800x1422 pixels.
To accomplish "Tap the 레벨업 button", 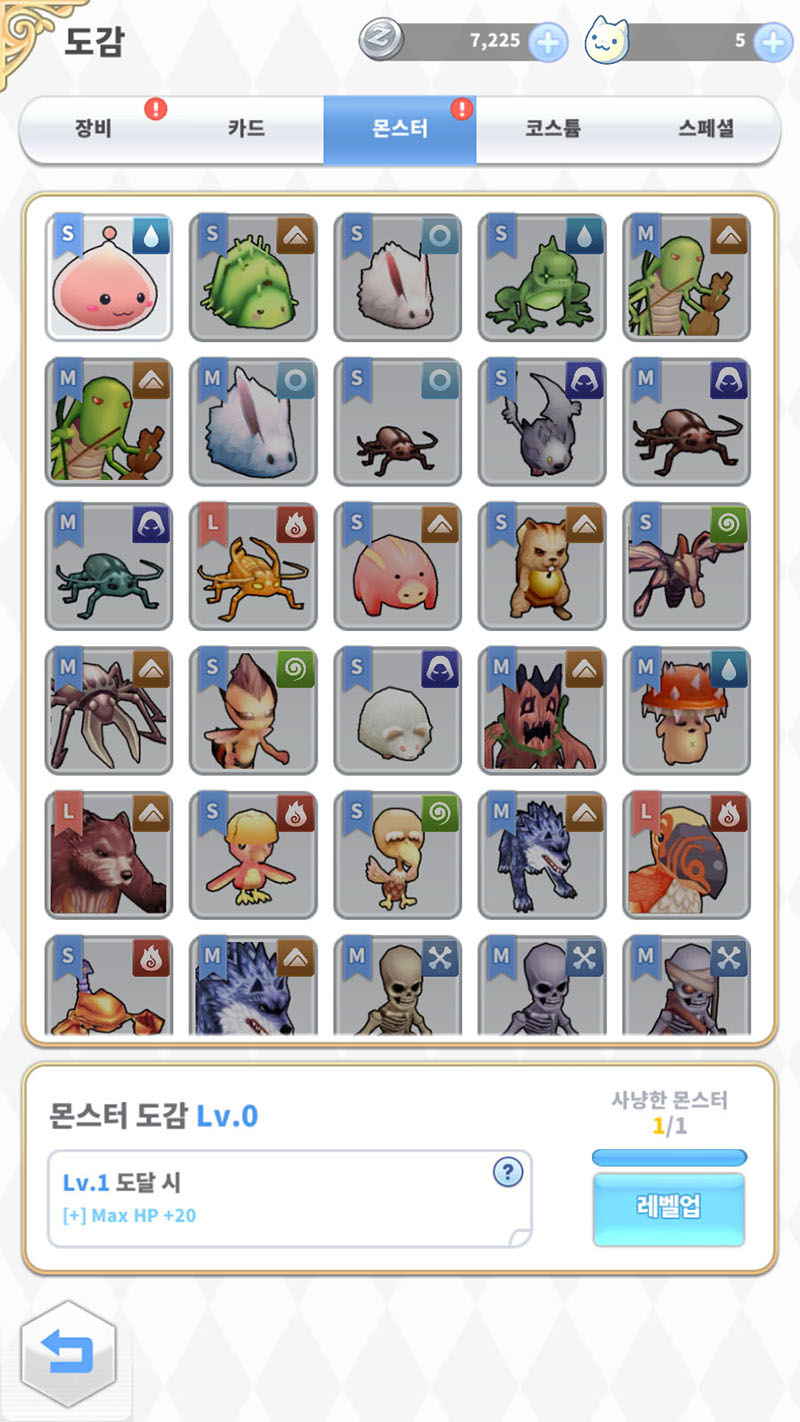I will click(x=668, y=1207).
